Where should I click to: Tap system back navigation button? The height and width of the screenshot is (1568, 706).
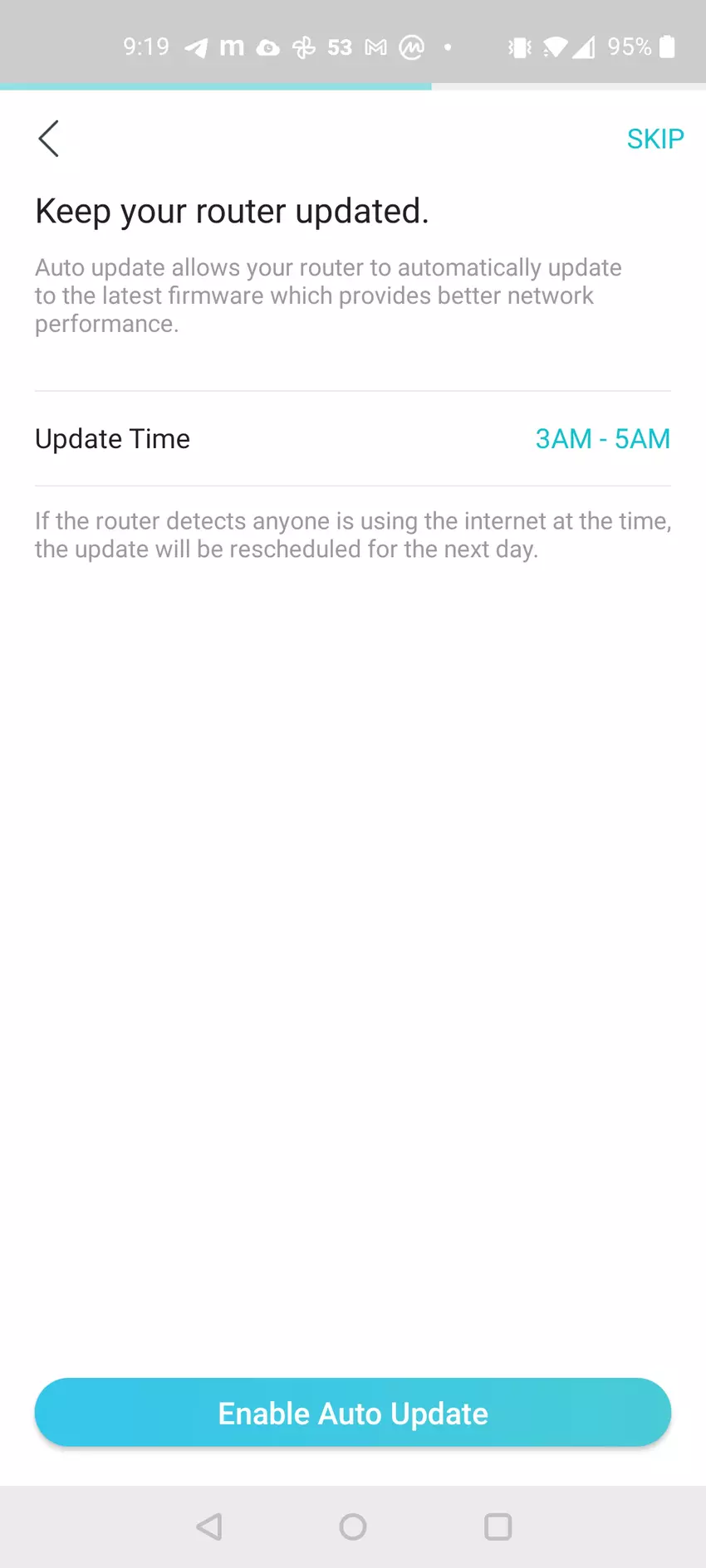(x=209, y=1526)
